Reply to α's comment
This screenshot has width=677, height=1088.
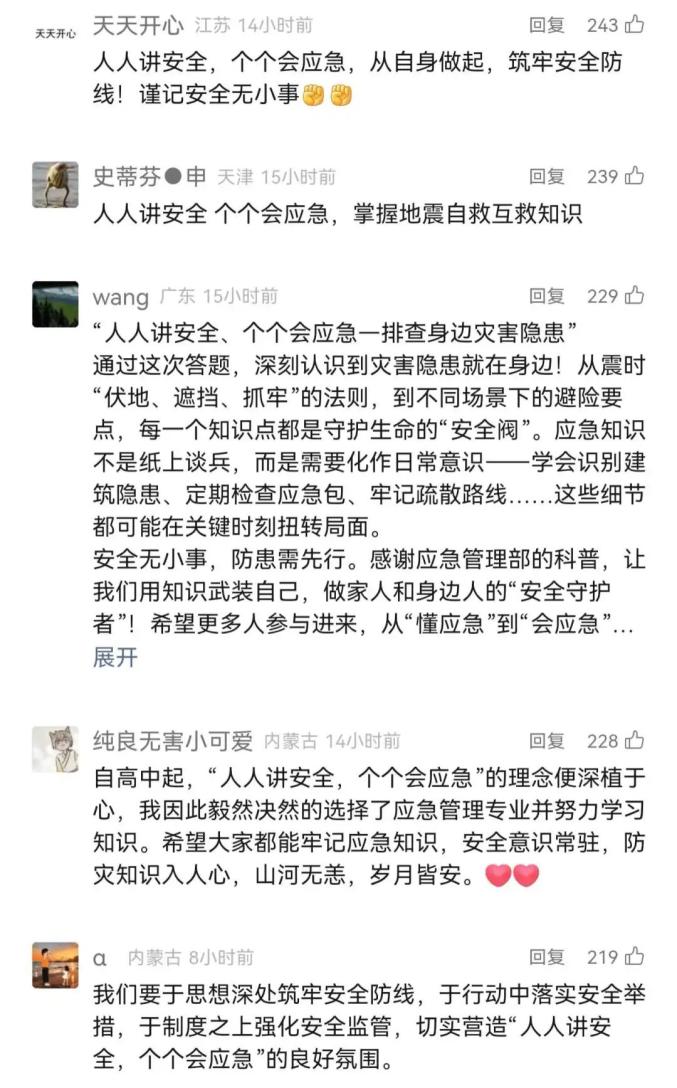[x=546, y=957]
